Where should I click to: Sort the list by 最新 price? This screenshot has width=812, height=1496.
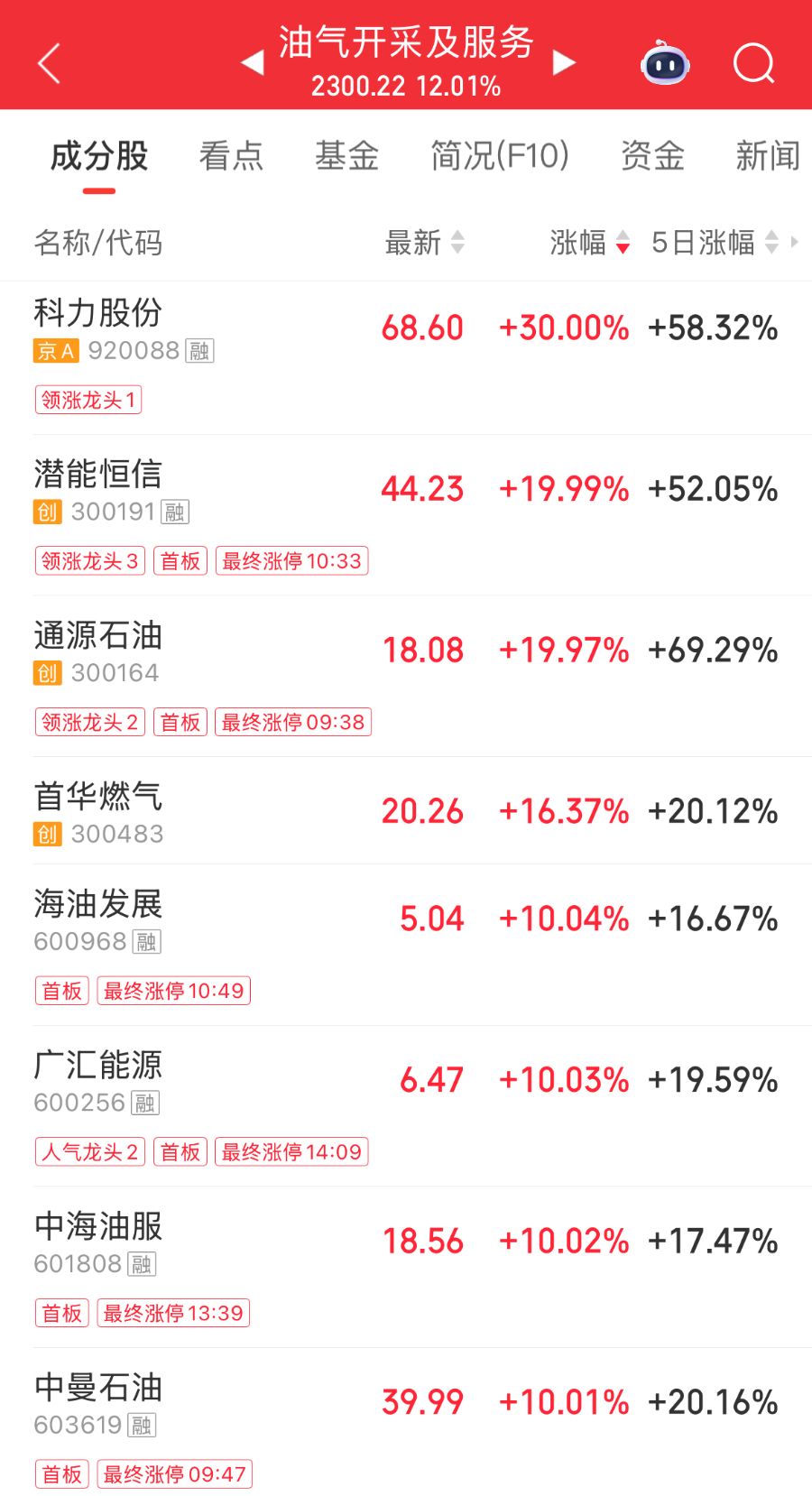coord(424,242)
